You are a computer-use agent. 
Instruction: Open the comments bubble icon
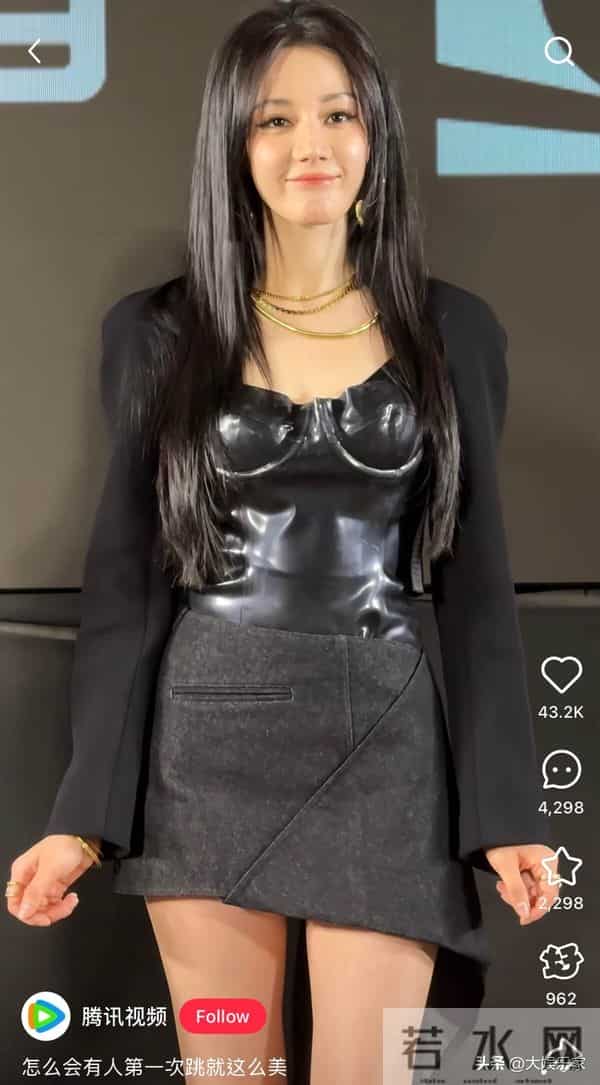click(561, 769)
